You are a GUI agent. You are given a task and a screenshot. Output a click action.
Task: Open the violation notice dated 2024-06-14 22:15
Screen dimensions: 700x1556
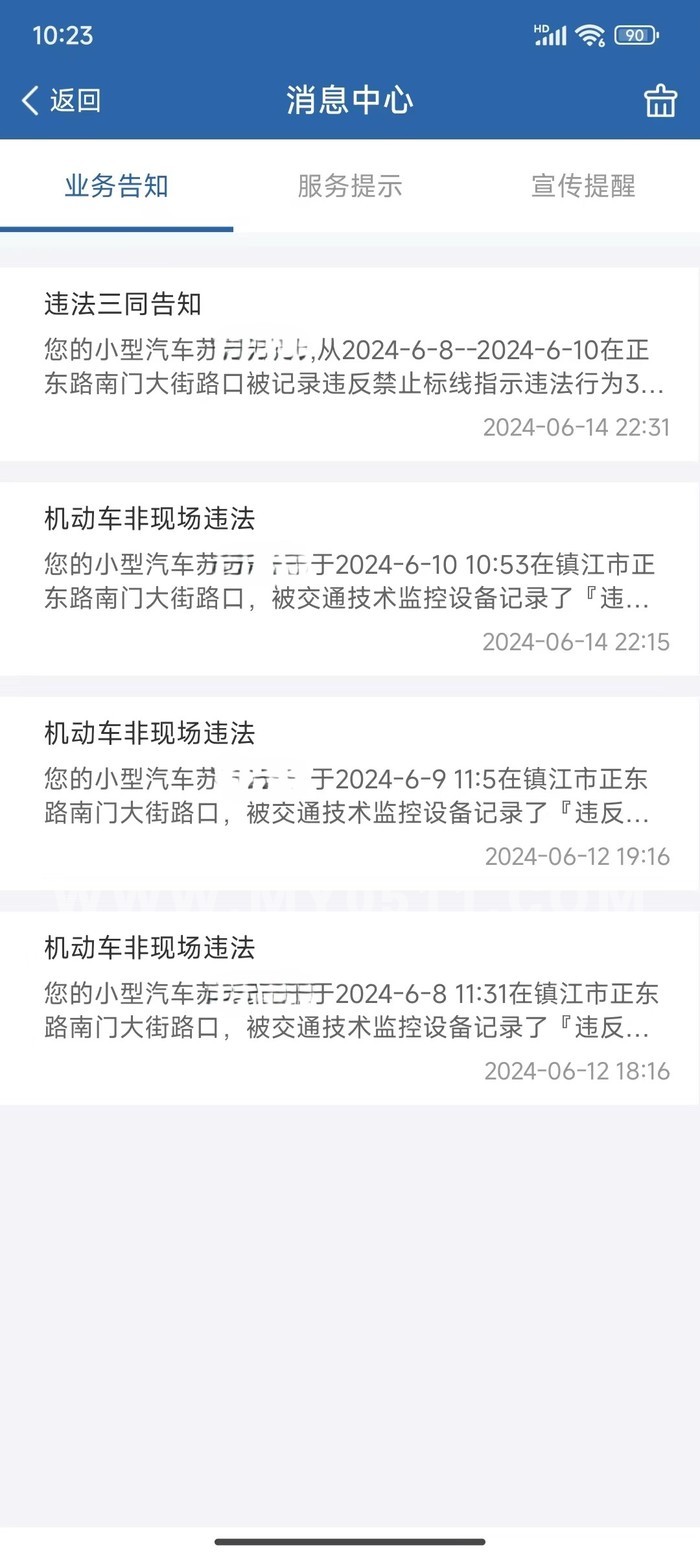tap(350, 579)
